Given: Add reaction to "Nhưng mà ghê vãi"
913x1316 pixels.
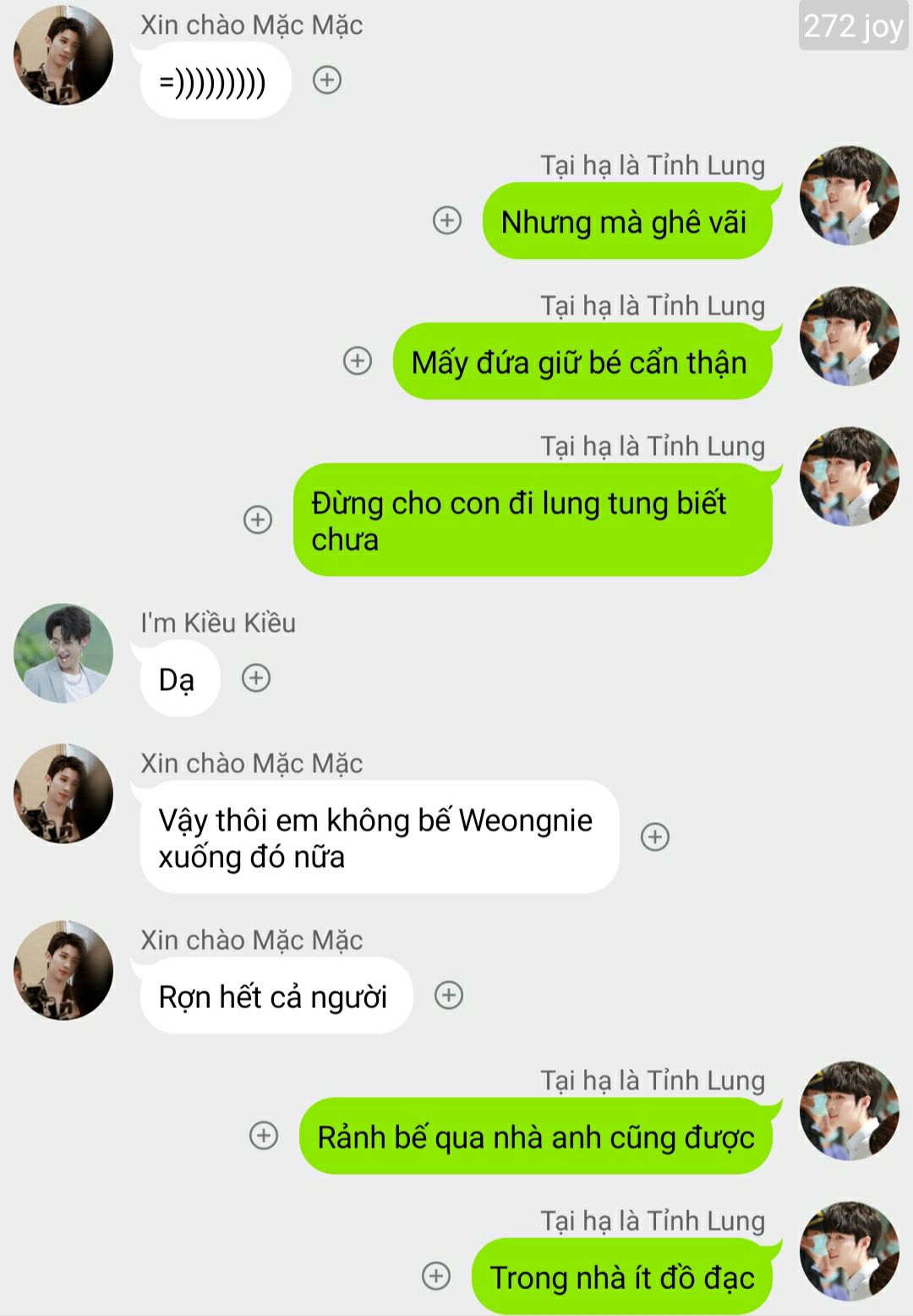Looking at the screenshot, I should [447, 221].
